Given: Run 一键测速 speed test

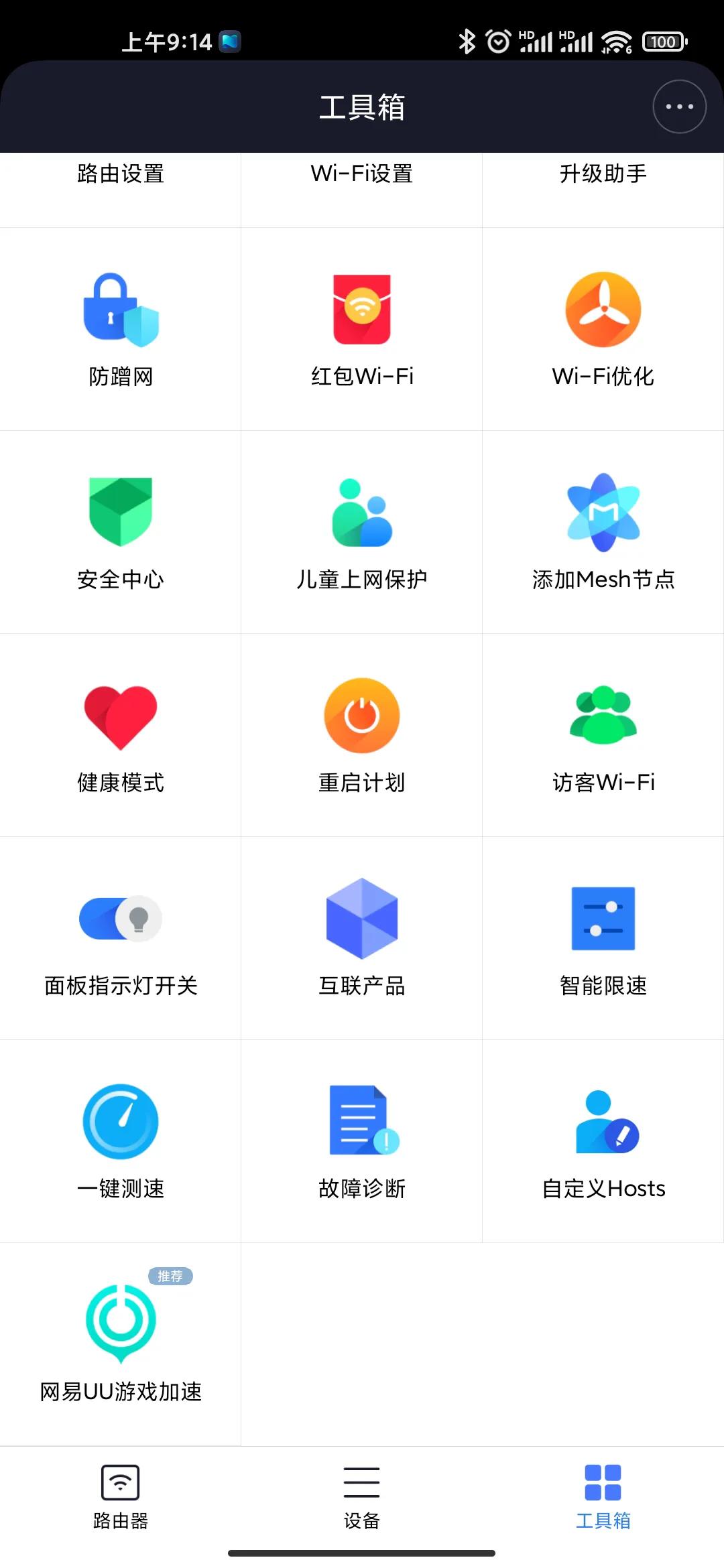Looking at the screenshot, I should pos(121,1142).
